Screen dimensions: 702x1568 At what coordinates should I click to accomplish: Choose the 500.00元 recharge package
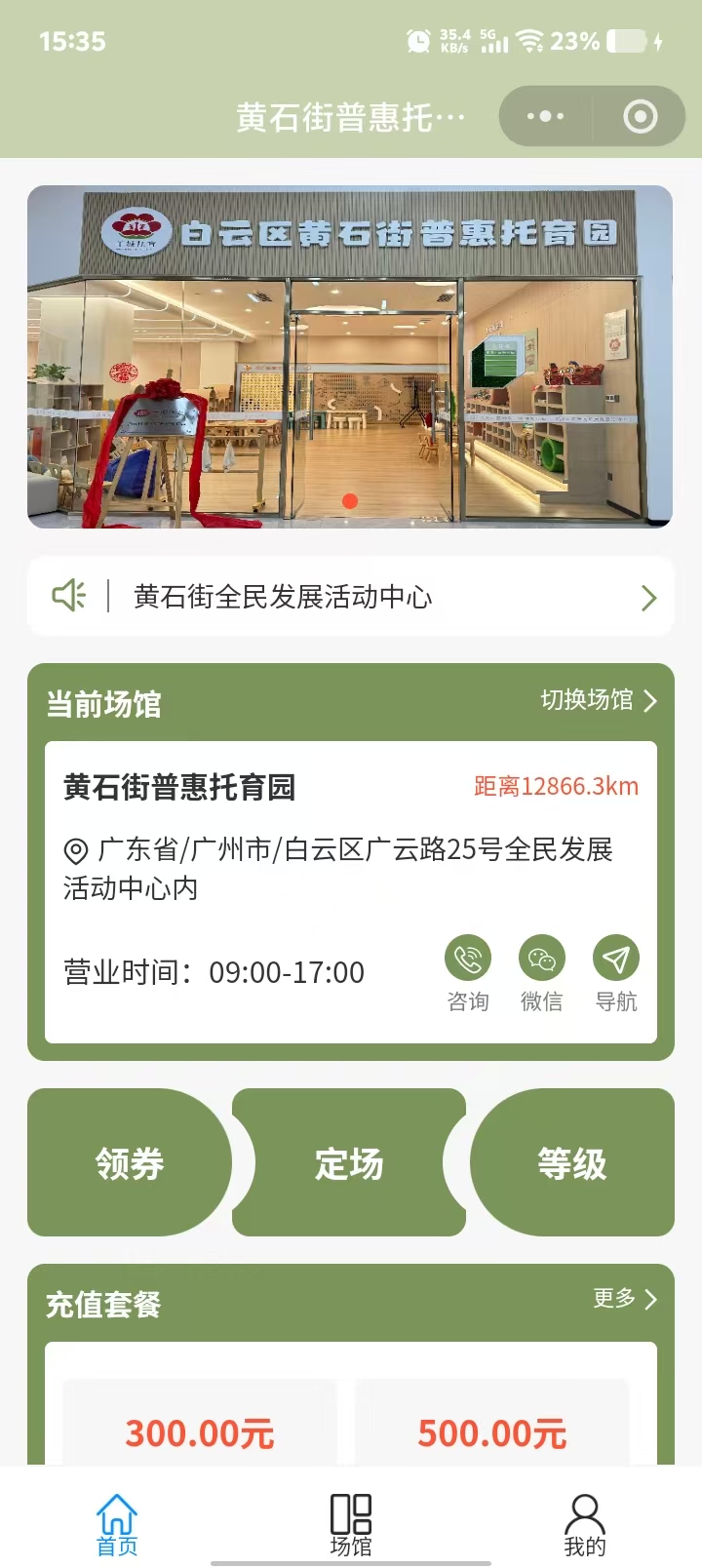tap(492, 1431)
